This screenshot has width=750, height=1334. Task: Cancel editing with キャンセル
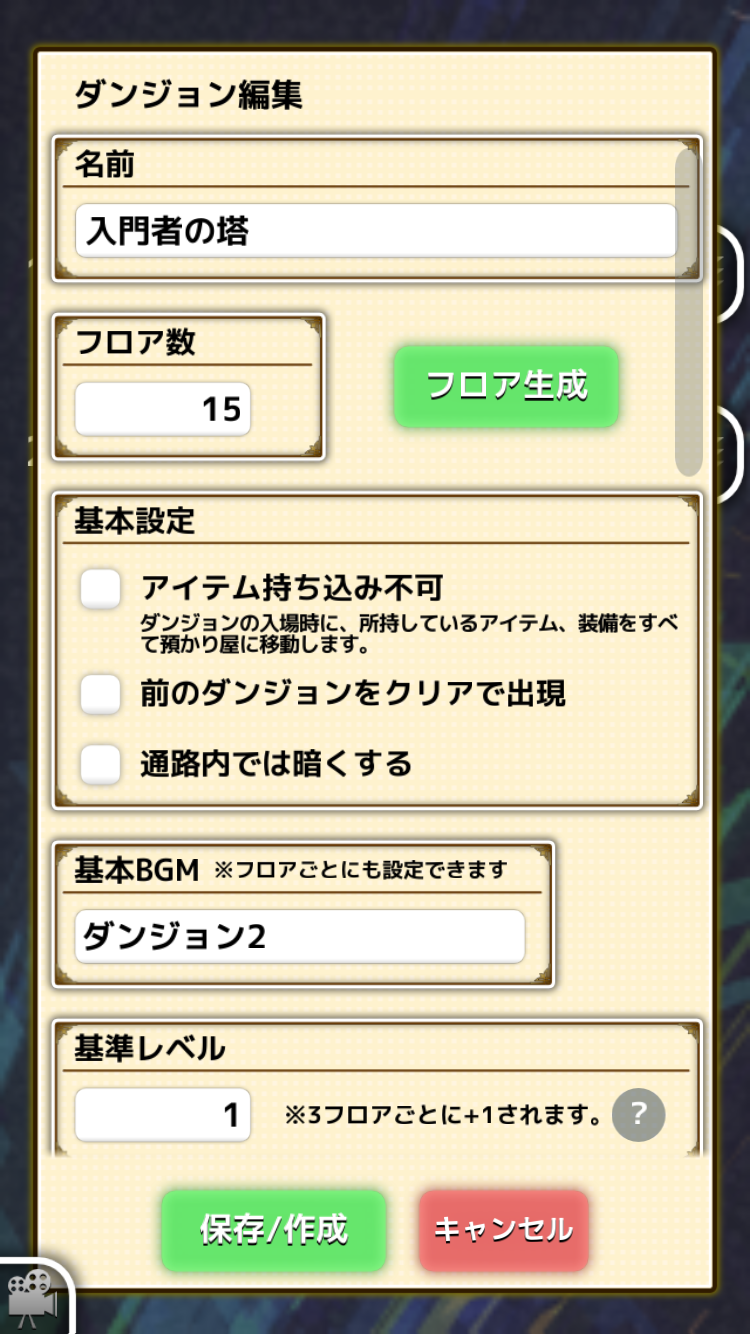pyautogui.click(x=503, y=1230)
